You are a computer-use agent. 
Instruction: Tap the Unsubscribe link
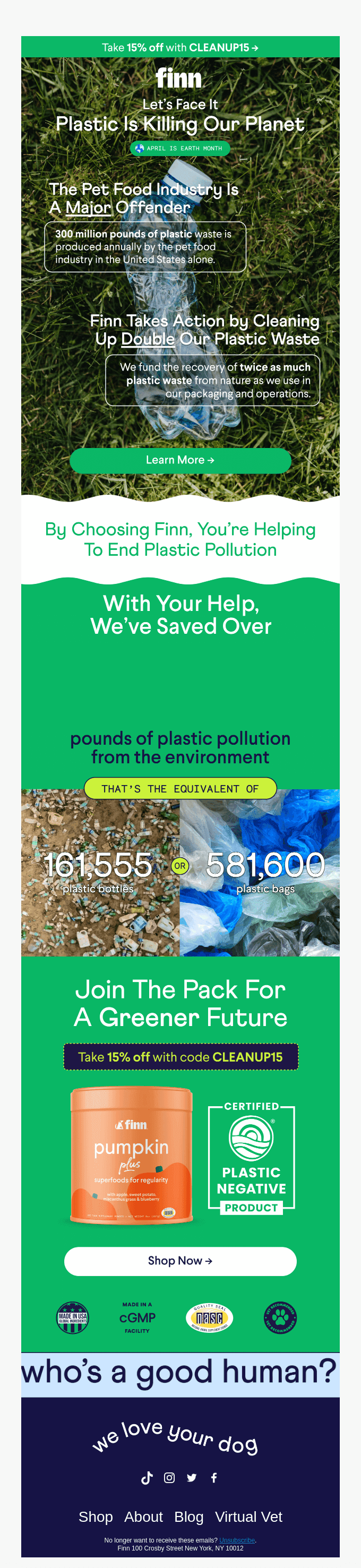(237, 1540)
